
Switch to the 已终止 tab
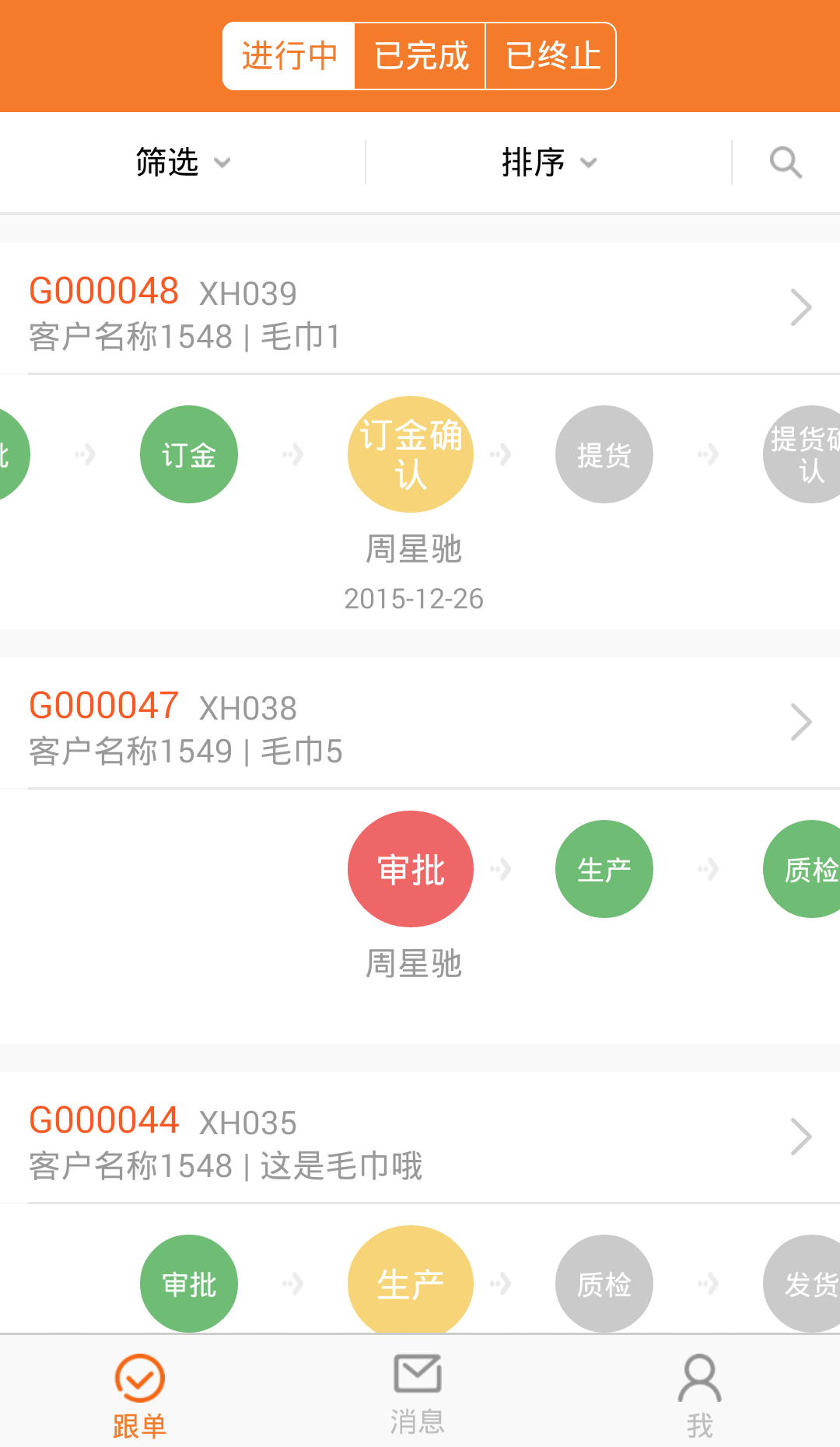coord(551,56)
